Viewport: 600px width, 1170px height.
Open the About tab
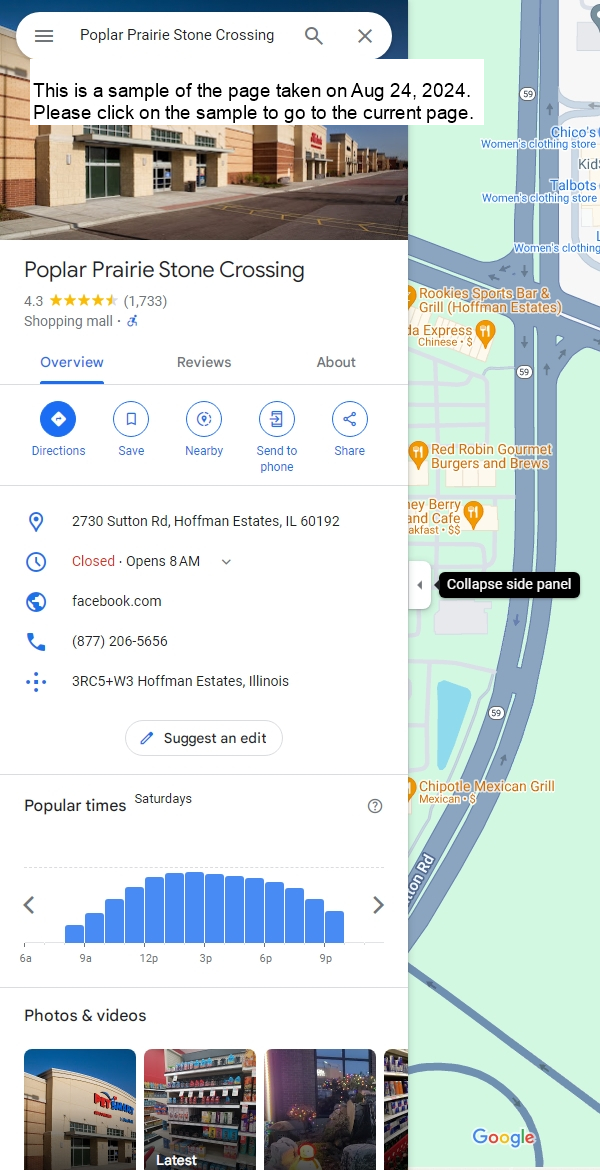(x=336, y=362)
